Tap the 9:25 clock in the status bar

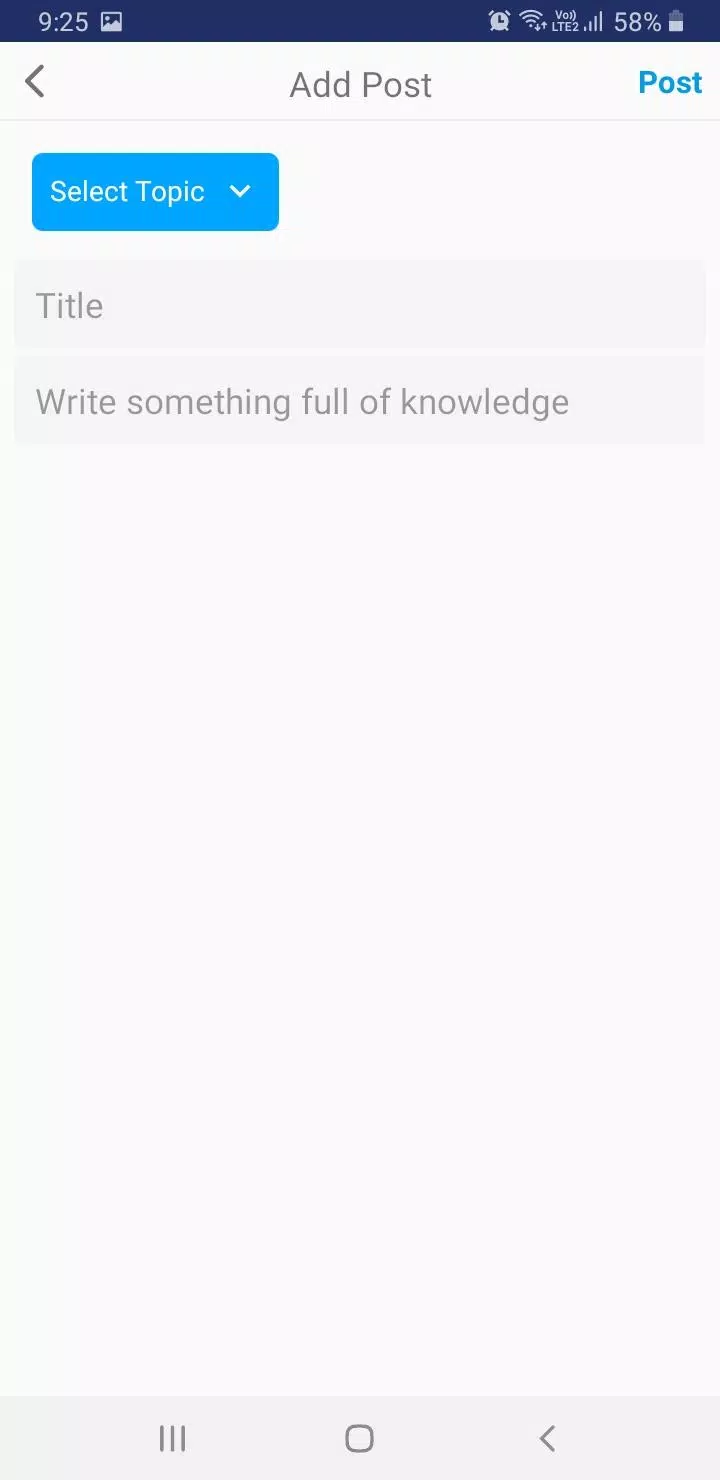pos(62,21)
